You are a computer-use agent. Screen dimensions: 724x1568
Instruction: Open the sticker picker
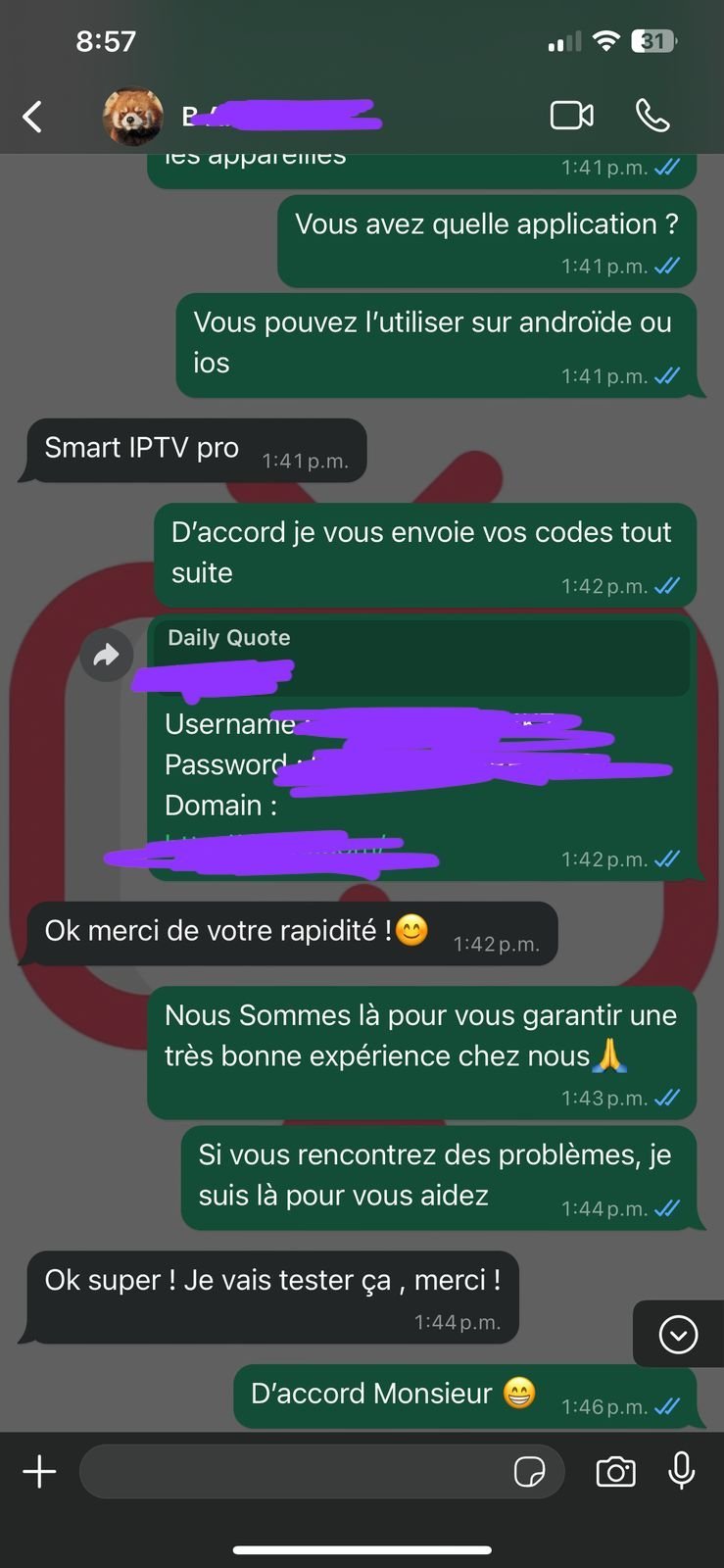(530, 1472)
